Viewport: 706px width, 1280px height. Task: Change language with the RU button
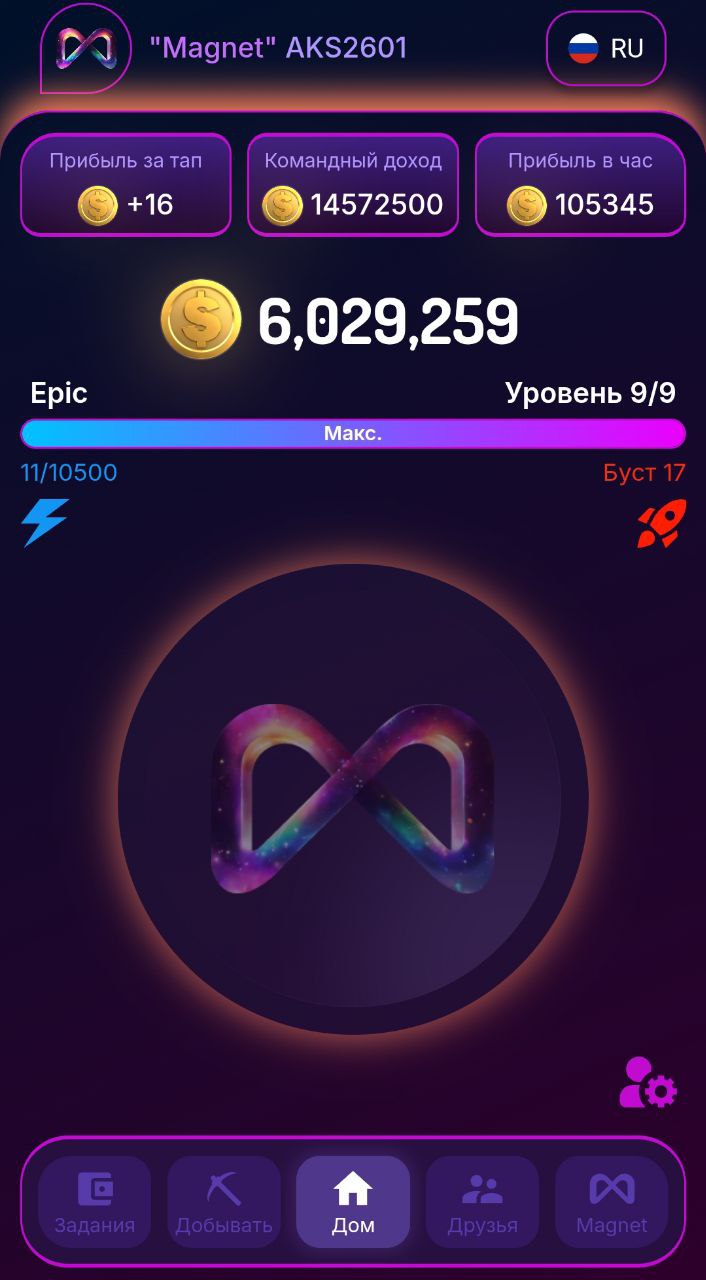(606, 48)
